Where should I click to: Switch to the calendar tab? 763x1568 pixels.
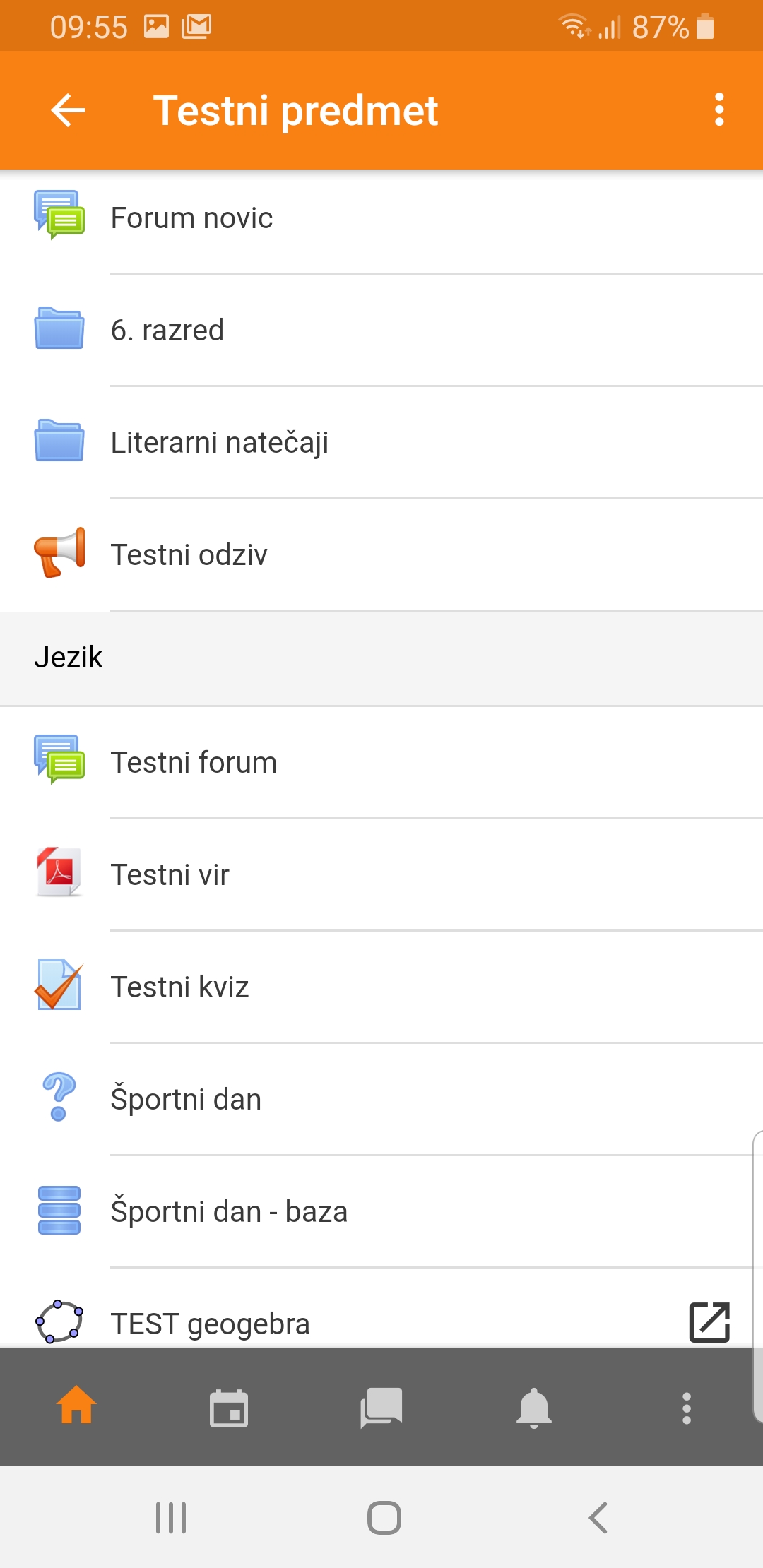229,1408
